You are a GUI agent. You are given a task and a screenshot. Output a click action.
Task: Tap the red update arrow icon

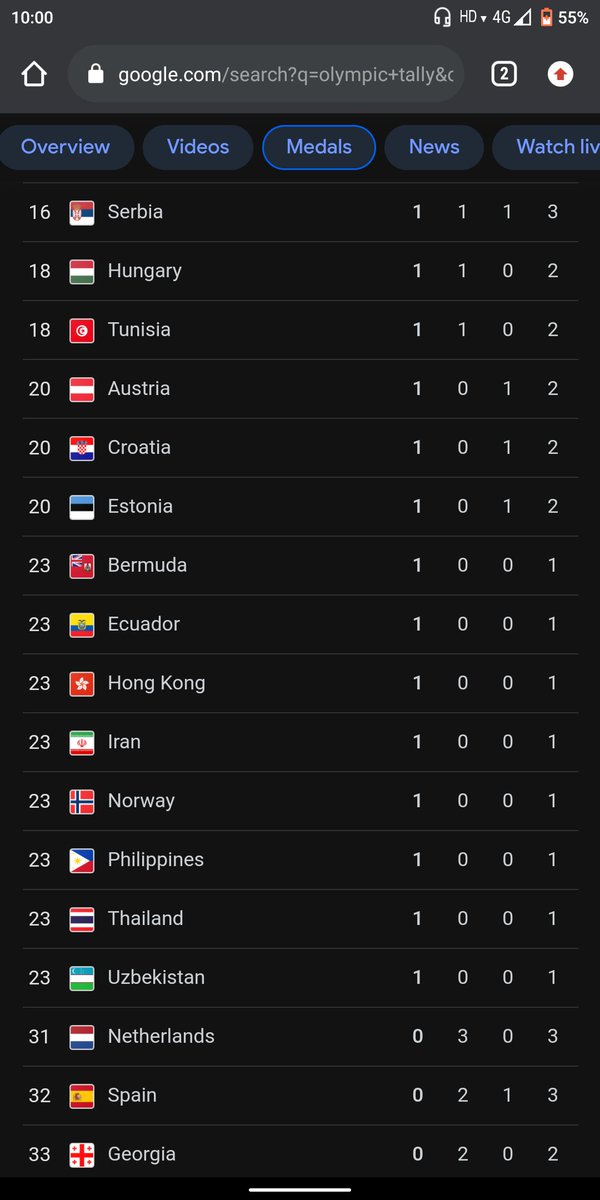tap(560, 74)
